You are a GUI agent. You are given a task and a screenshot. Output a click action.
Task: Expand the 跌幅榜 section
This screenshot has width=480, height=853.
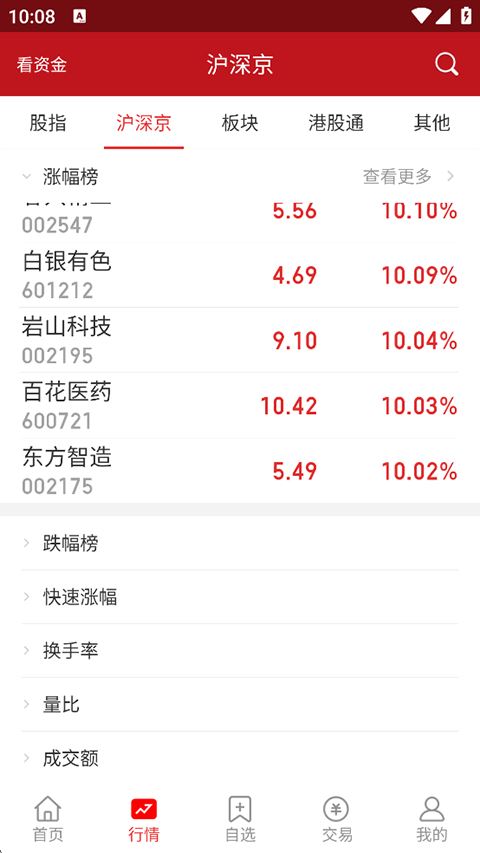(240, 543)
